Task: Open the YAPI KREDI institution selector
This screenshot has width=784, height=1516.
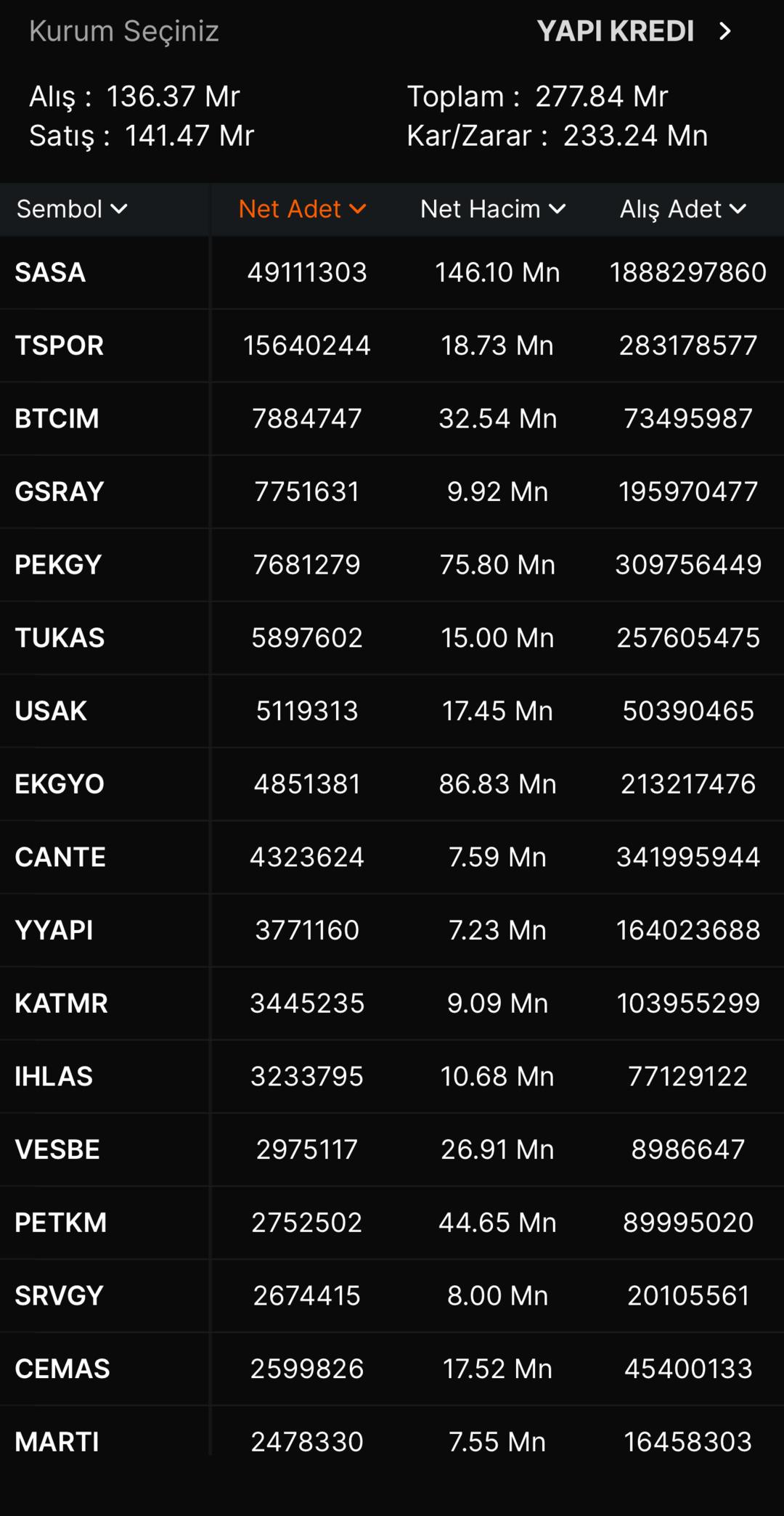Action: pyautogui.click(x=633, y=31)
